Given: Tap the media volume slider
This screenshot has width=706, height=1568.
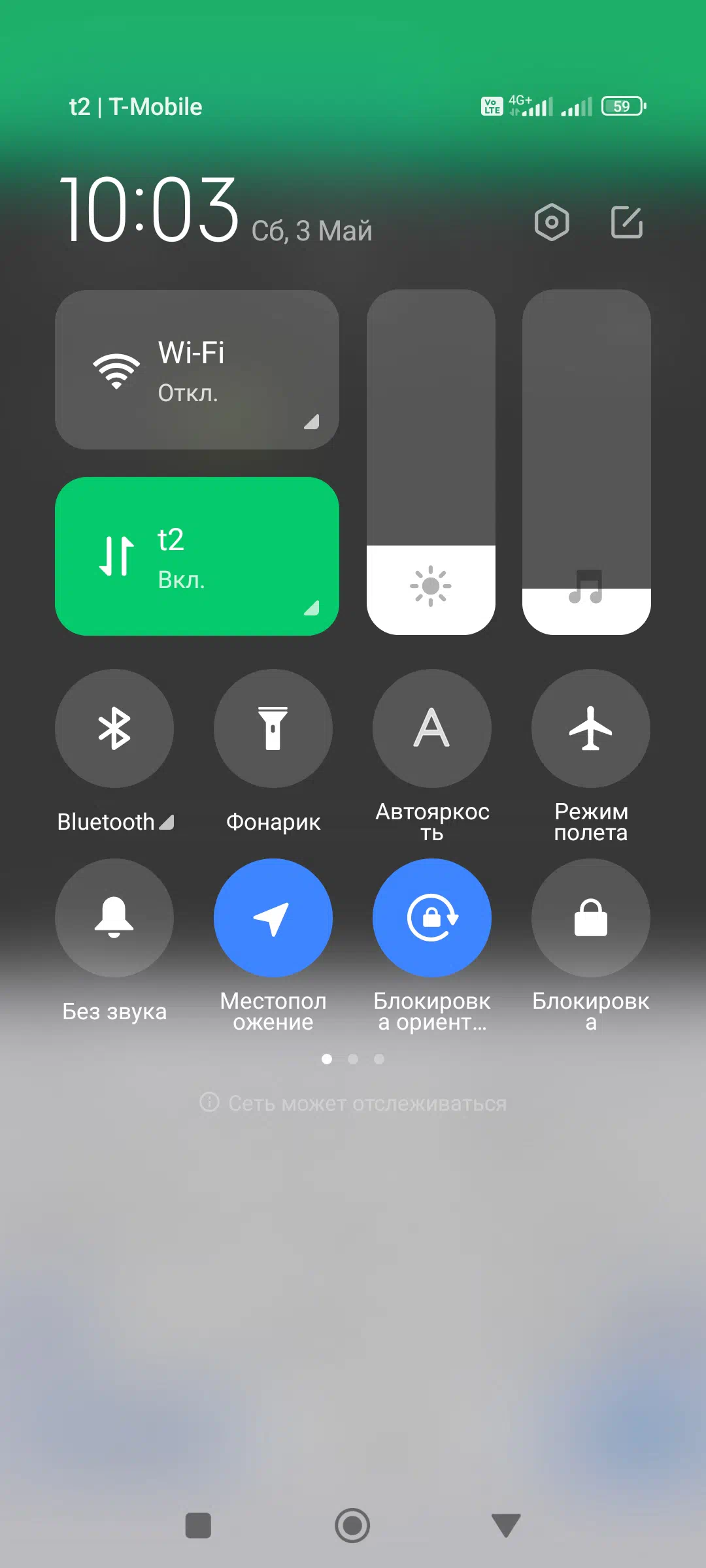Looking at the screenshot, I should click(586, 462).
